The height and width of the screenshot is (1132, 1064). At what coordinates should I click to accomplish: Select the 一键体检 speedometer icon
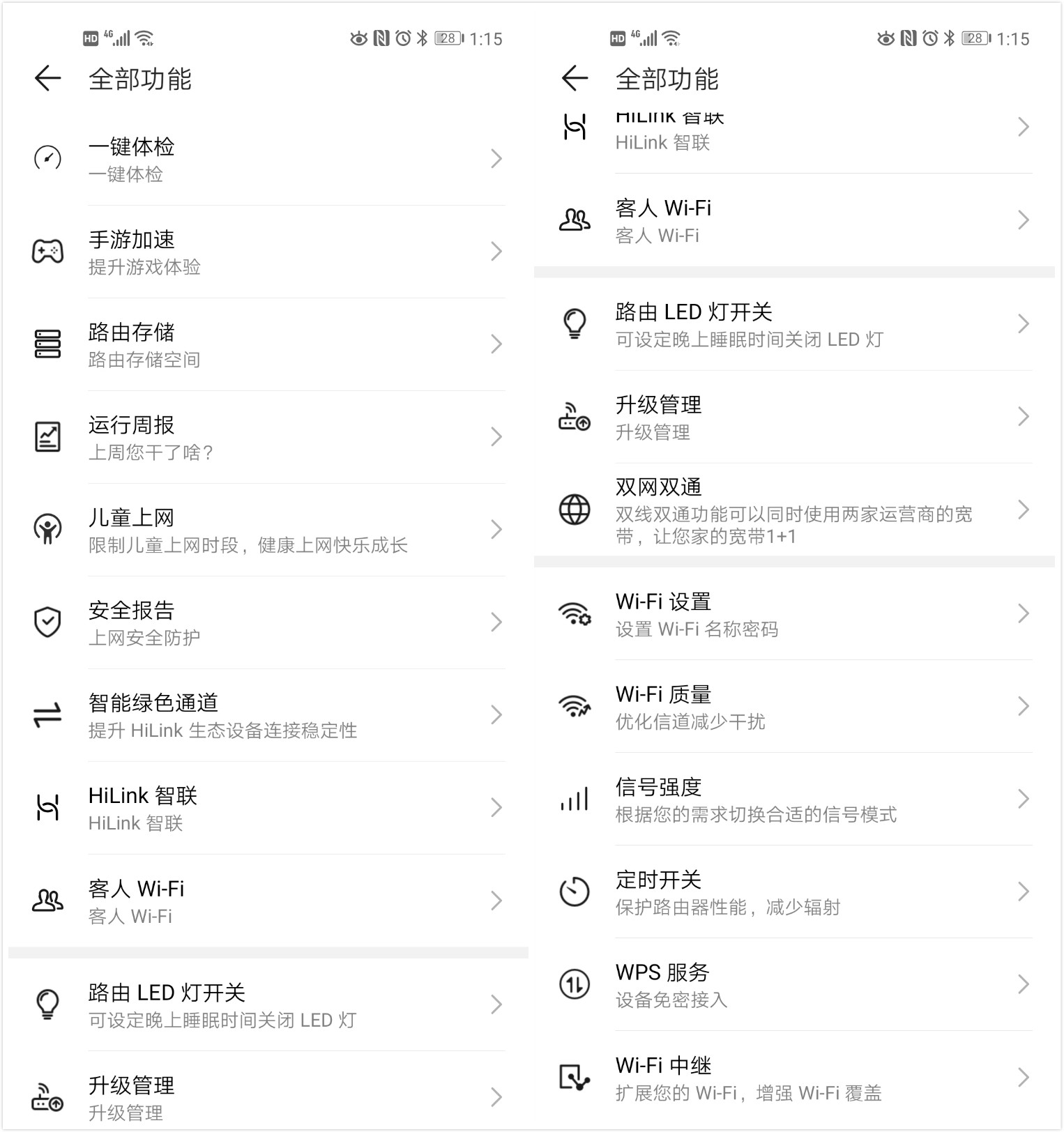pyautogui.click(x=47, y=159)
